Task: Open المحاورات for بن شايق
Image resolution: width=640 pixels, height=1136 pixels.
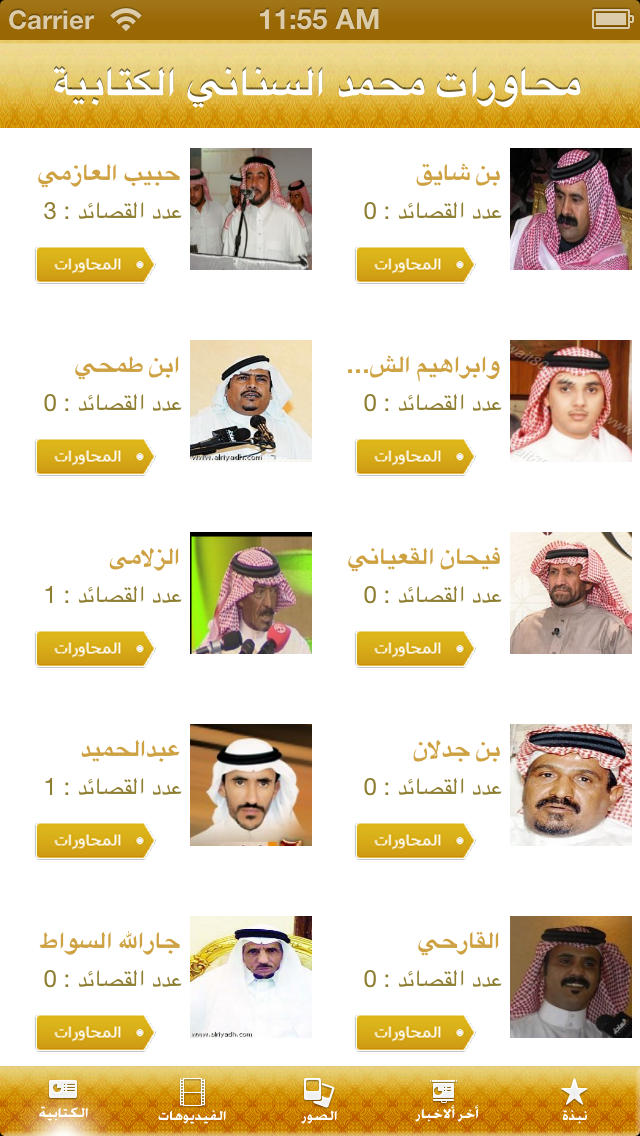Action: tap(415, 265)
